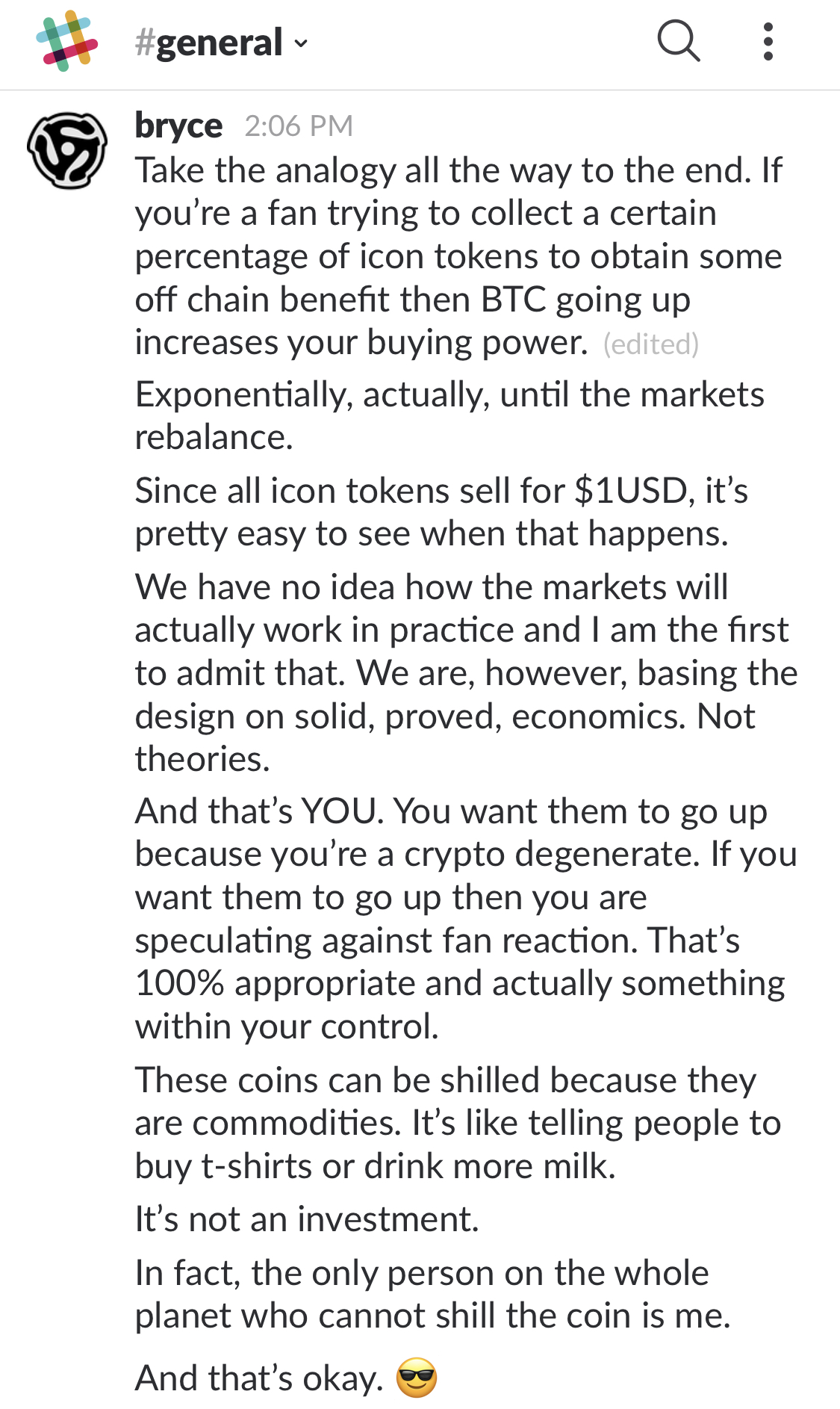Screen dimensions: 840x1409
Task: Open the search magnifier icon
Action: click(x=679, y=40)
